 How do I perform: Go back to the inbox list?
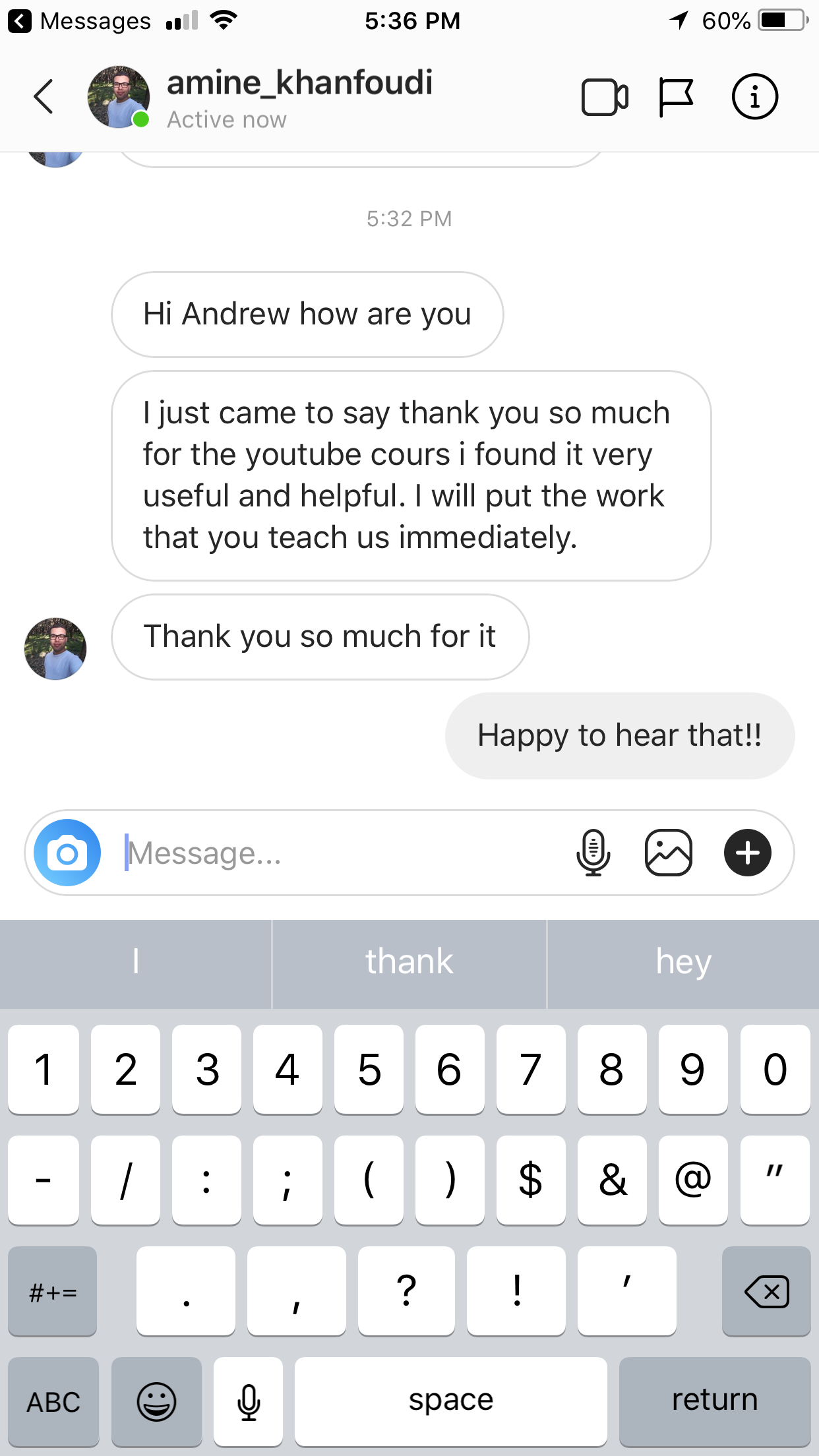(x=44, y=97)
